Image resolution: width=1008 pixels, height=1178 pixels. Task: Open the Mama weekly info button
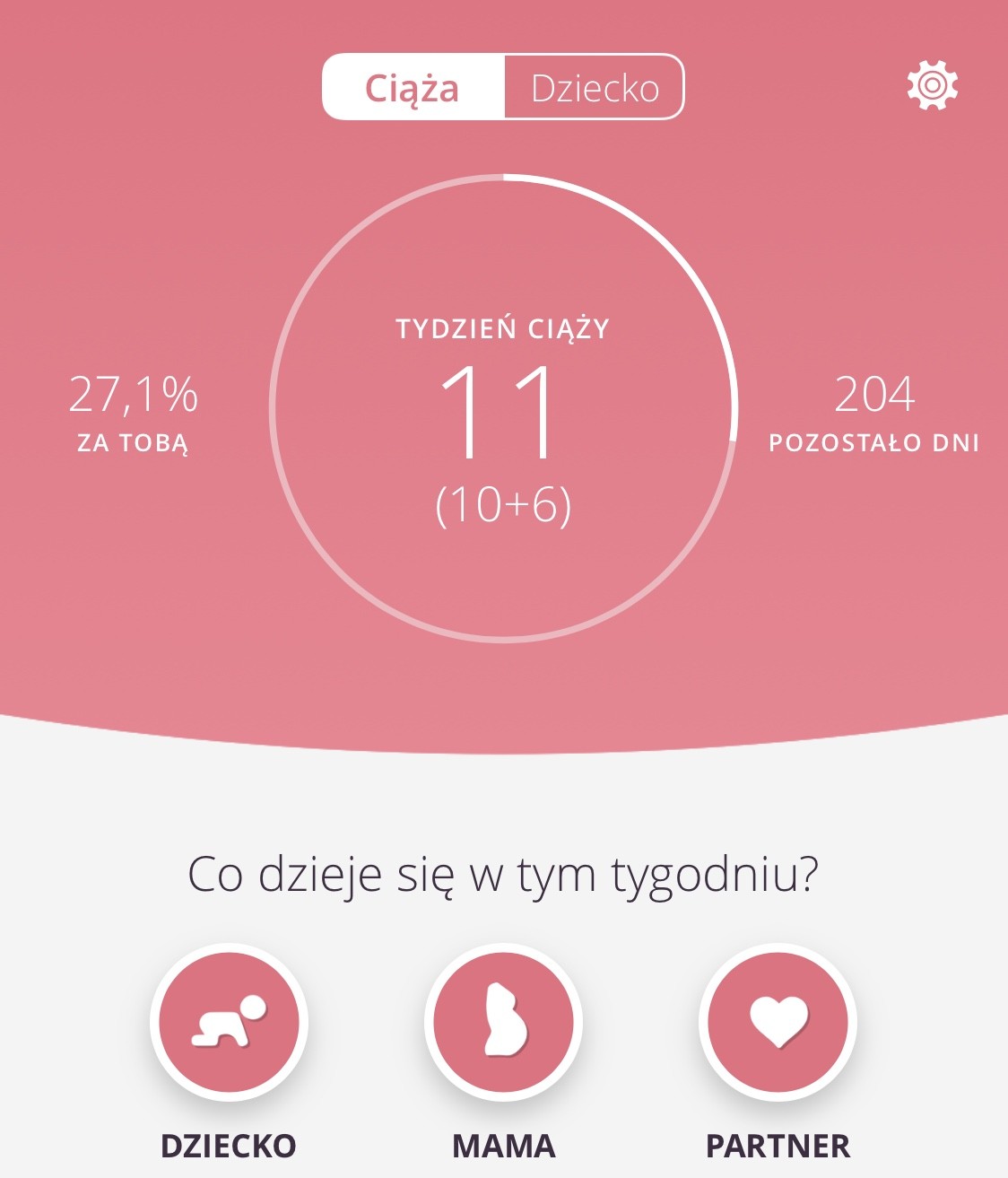pos(504,1022)
